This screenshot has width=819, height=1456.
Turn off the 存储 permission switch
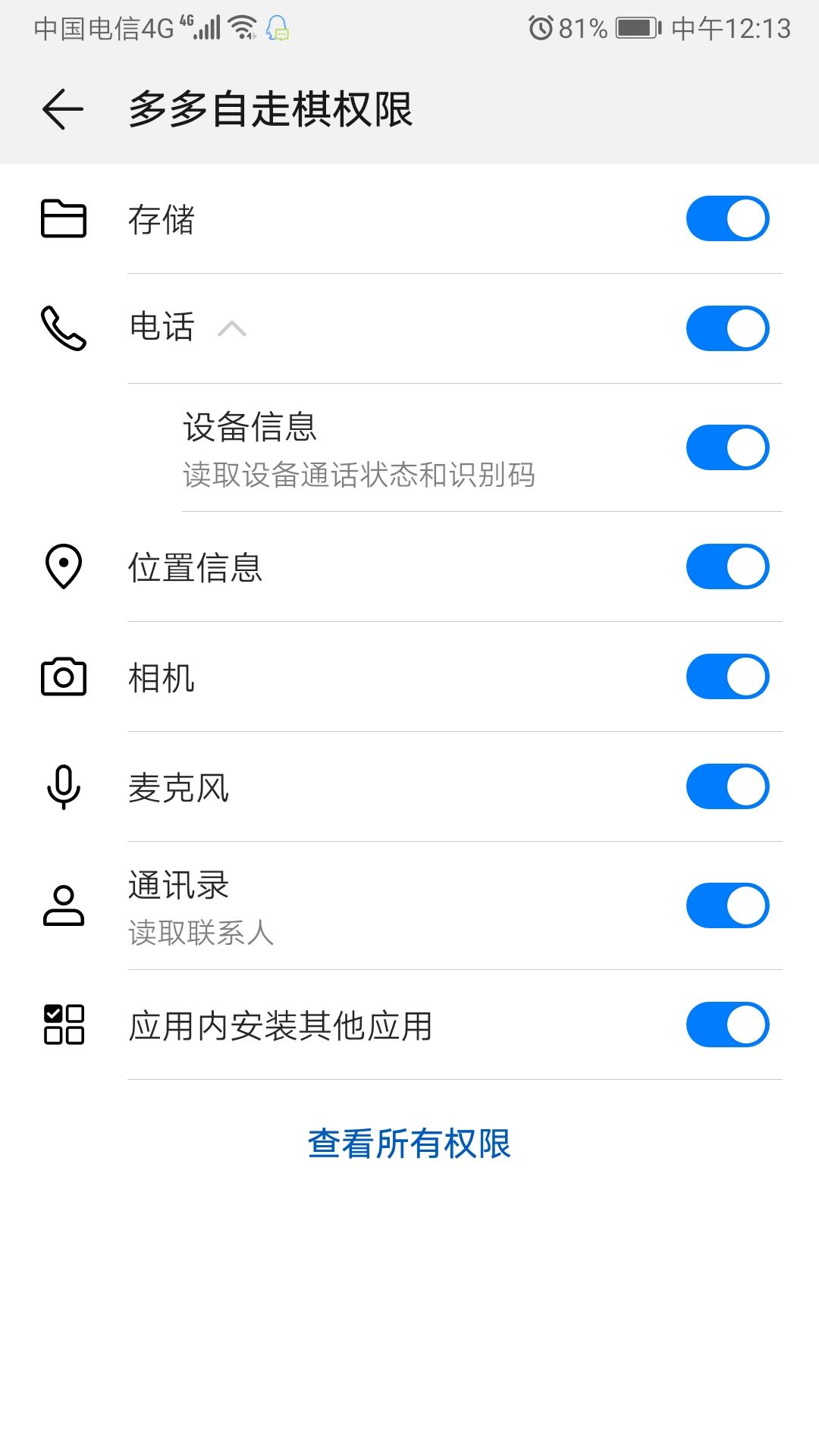pos(727,219)
